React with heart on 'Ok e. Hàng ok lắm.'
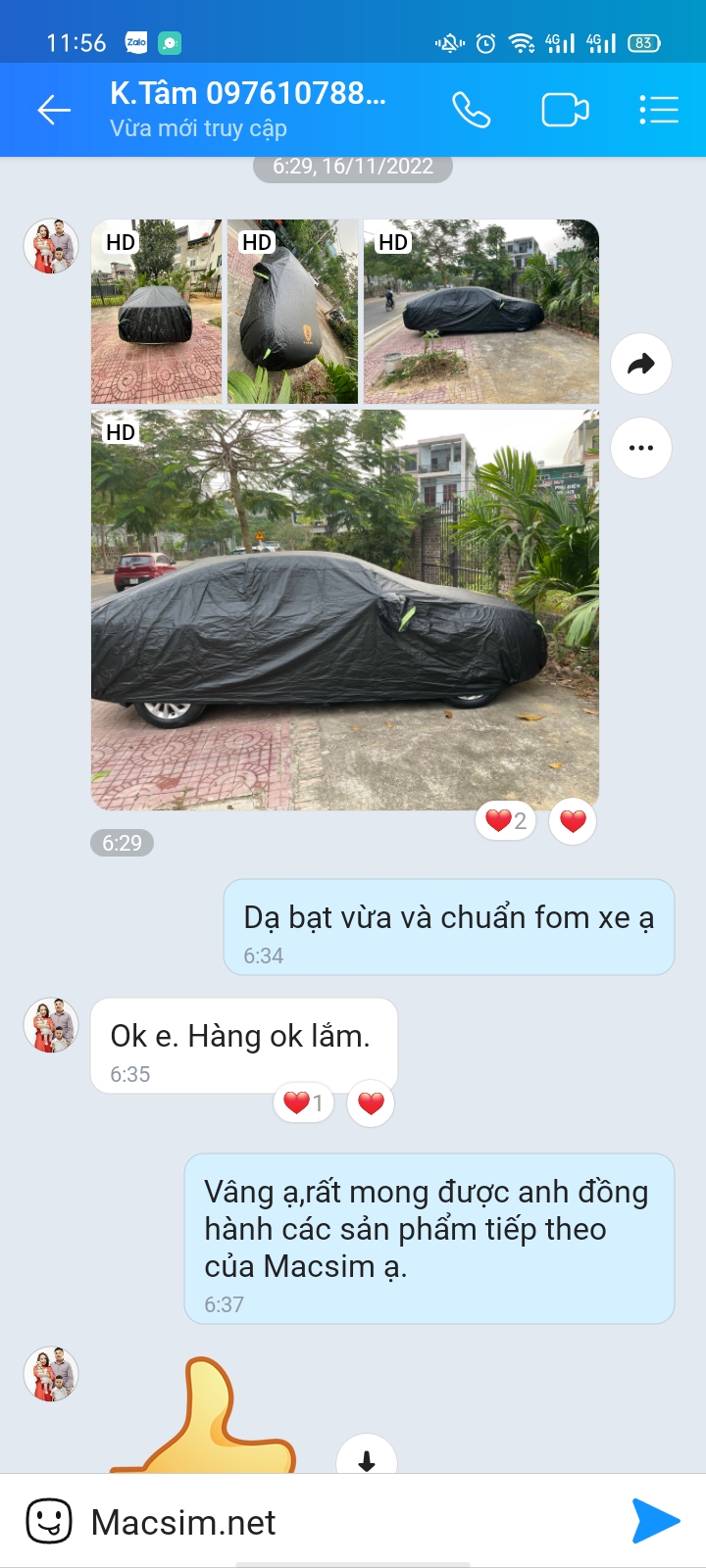 point(370,1102)
